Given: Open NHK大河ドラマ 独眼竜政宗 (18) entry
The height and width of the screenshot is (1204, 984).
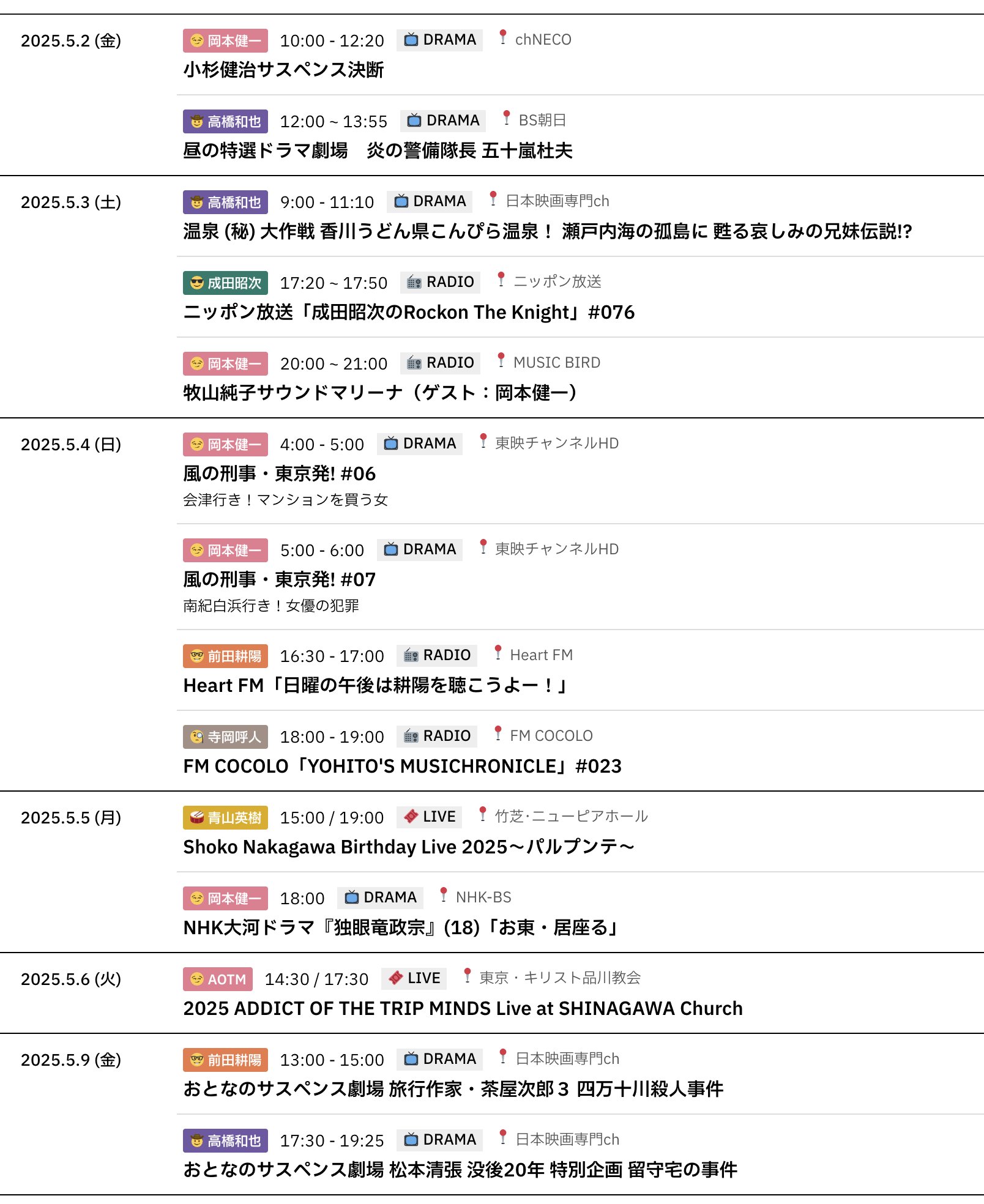Looking at the screenshot, I should pos(401,927).
